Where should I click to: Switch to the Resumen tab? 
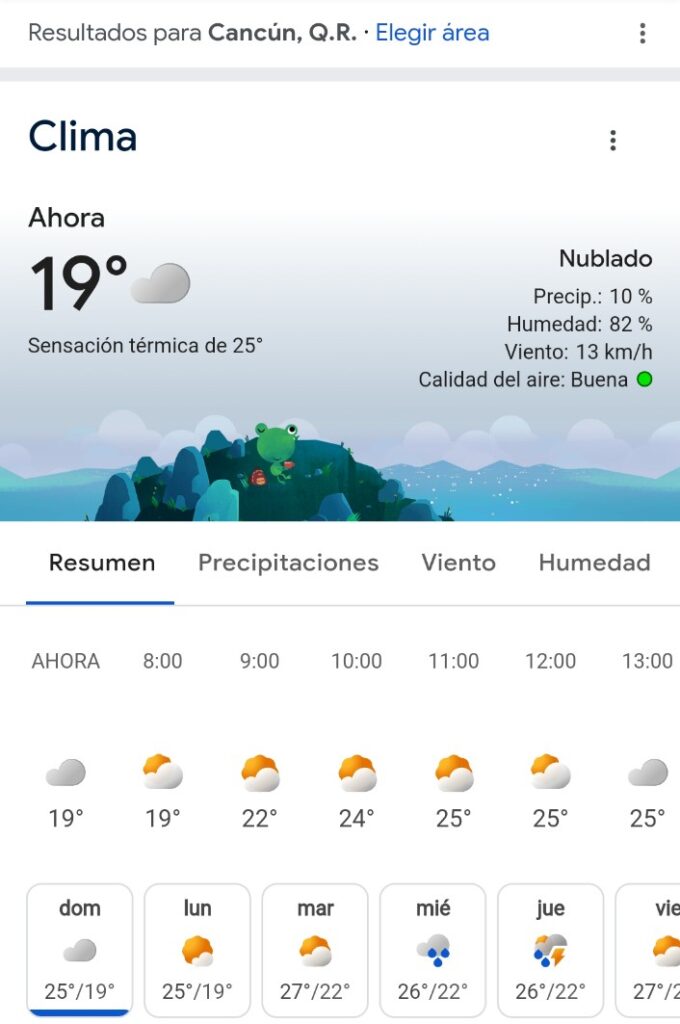pyautogui.click(x=102, y=563)
